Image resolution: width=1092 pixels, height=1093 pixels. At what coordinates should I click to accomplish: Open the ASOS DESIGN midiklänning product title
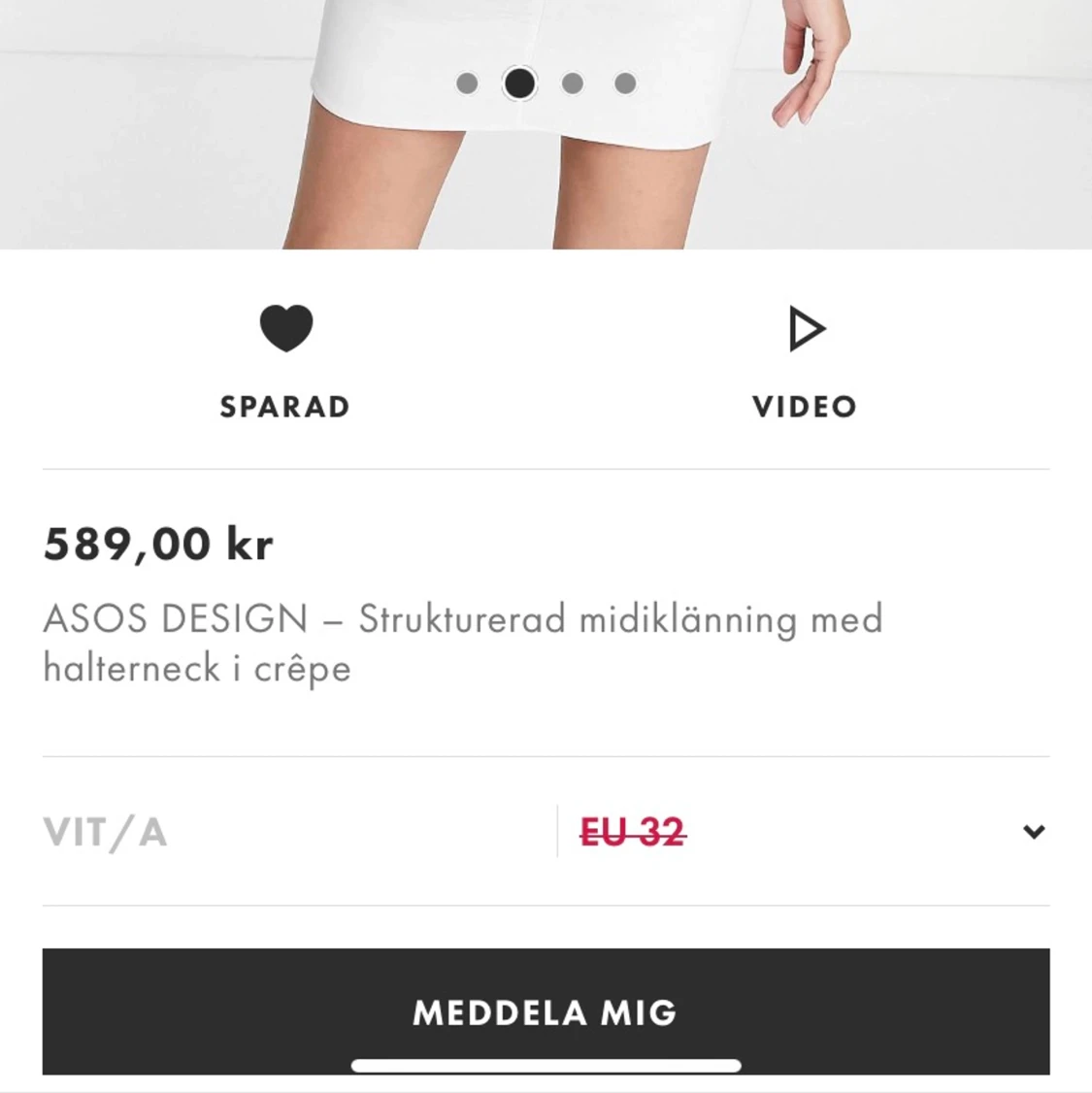(464, 642)
